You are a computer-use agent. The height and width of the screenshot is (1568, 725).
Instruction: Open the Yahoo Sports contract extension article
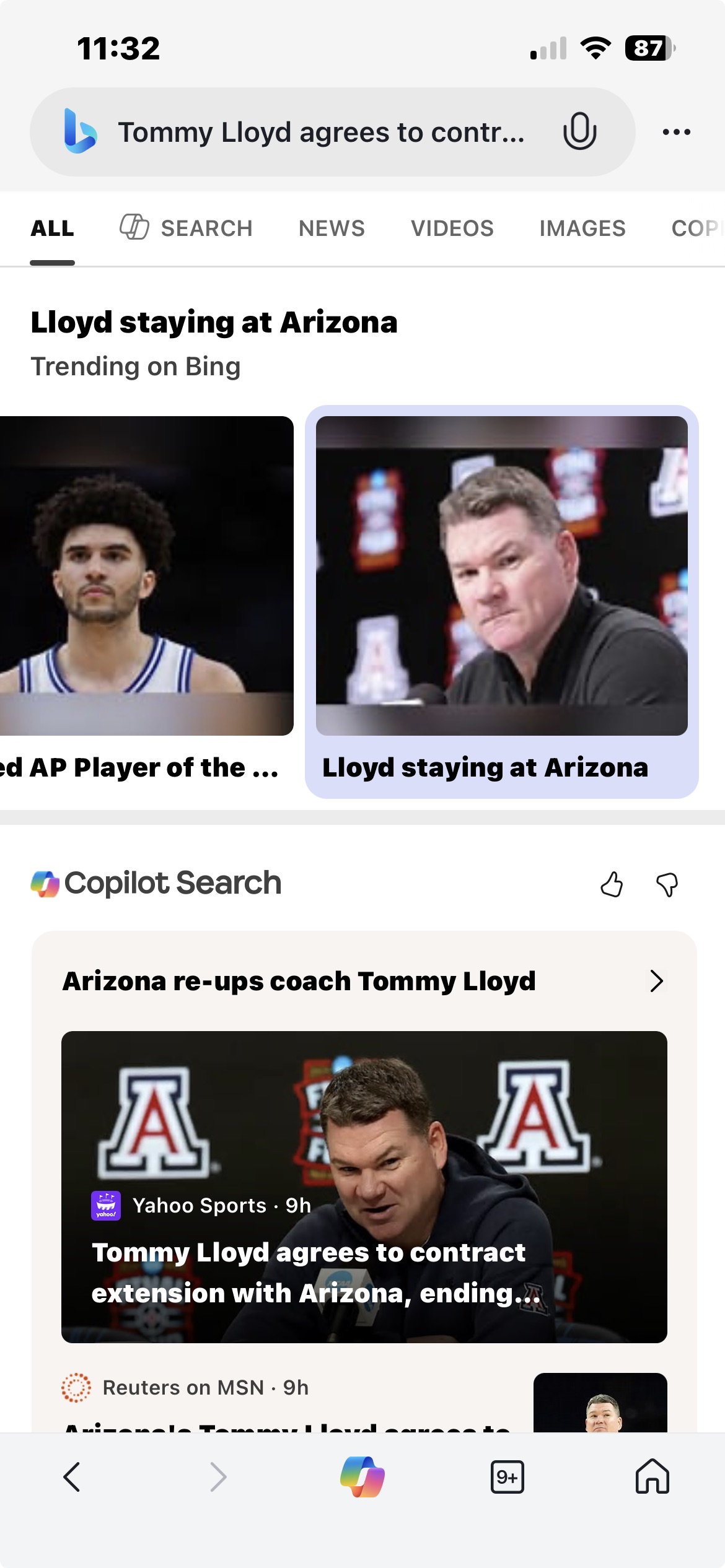(x=364, y=1187)
